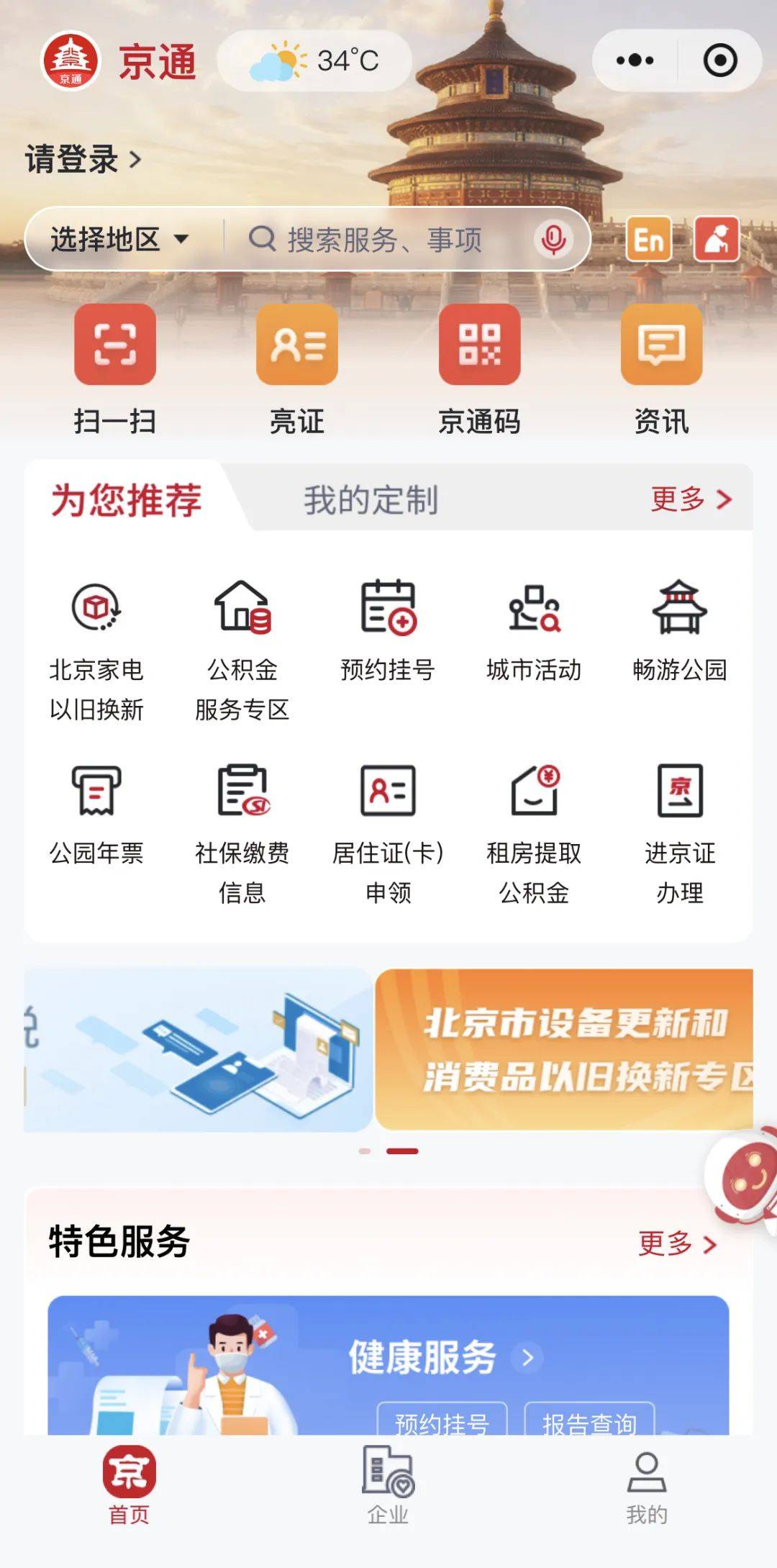Viewport: 777px width, 1568px height.
Task: Switch to the English version via En
Action: (649, 240)
